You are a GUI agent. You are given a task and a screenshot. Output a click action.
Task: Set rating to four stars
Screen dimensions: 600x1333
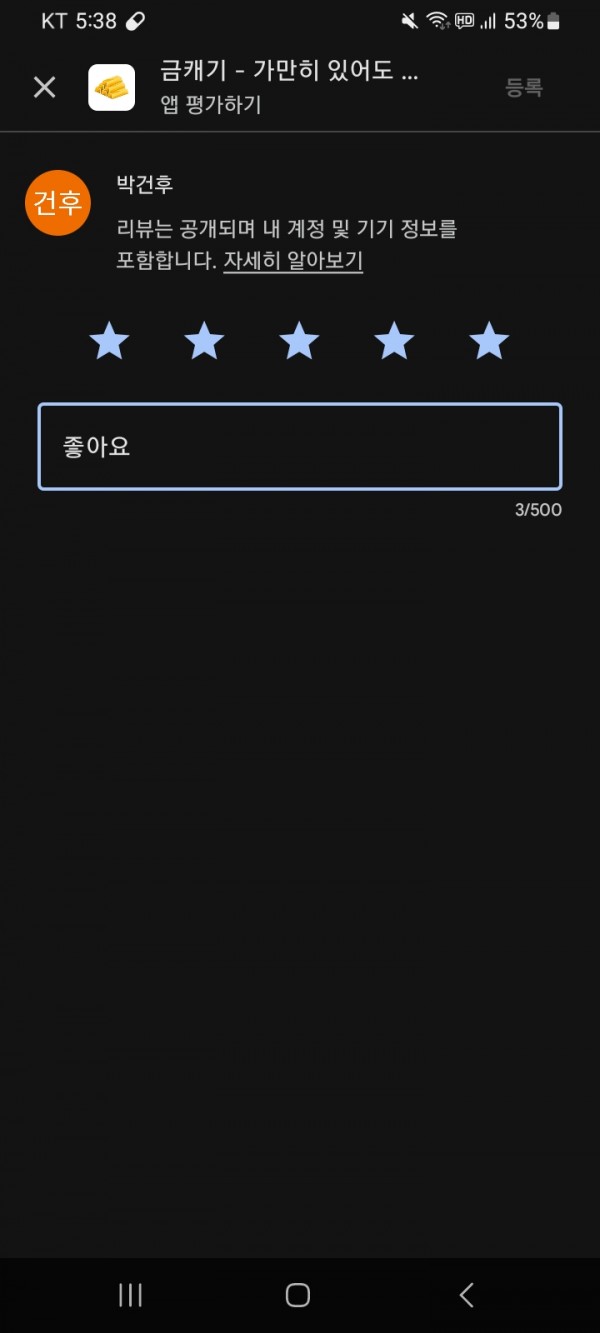tap(394, 341)
